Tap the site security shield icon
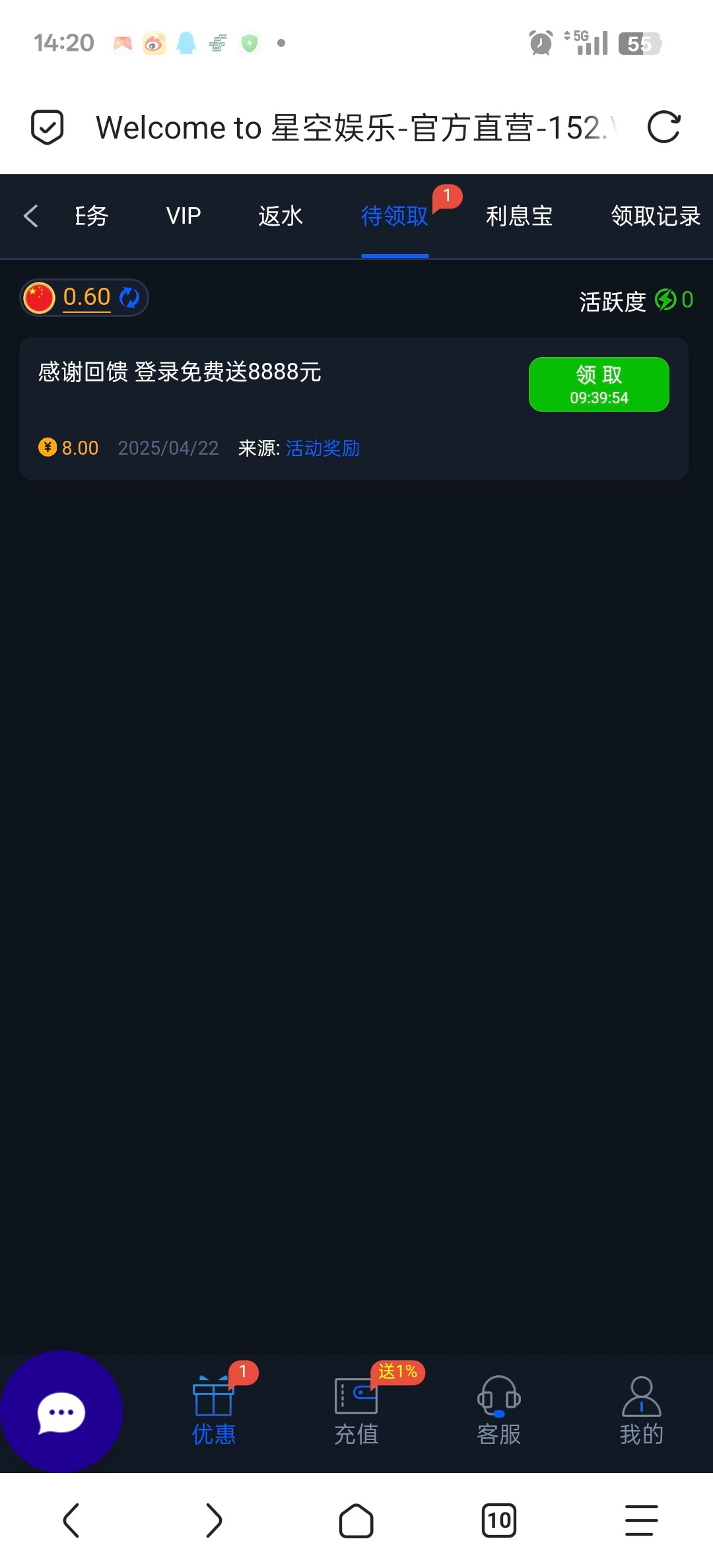Image resolution: width=713 pixels, height=1568 pixels. [48, 127]
